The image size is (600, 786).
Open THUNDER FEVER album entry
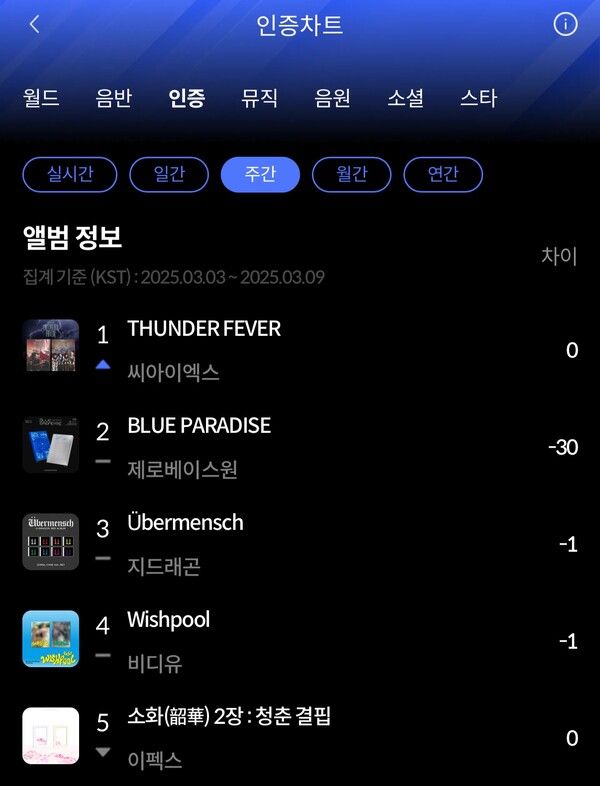click(204, 329)
